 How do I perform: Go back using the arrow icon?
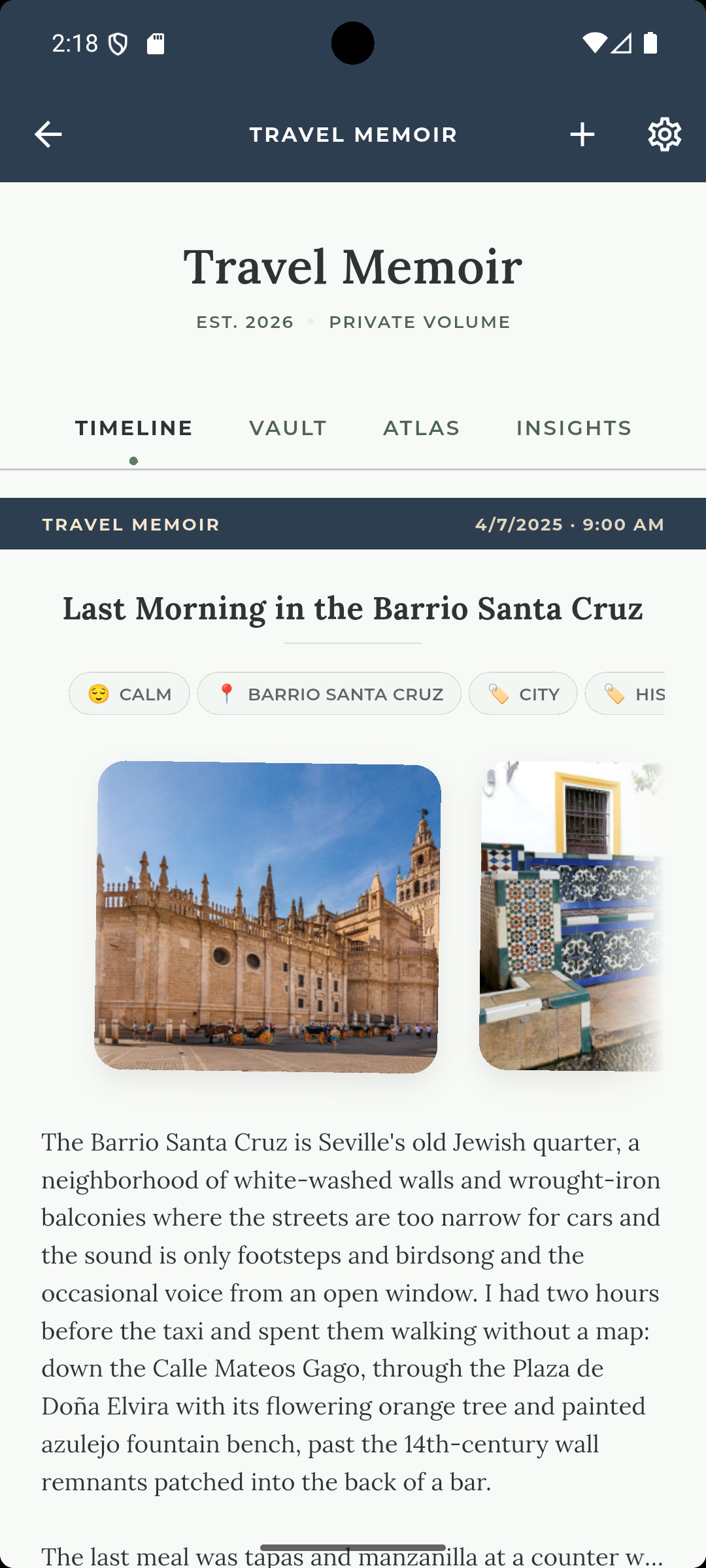point(48,135)
